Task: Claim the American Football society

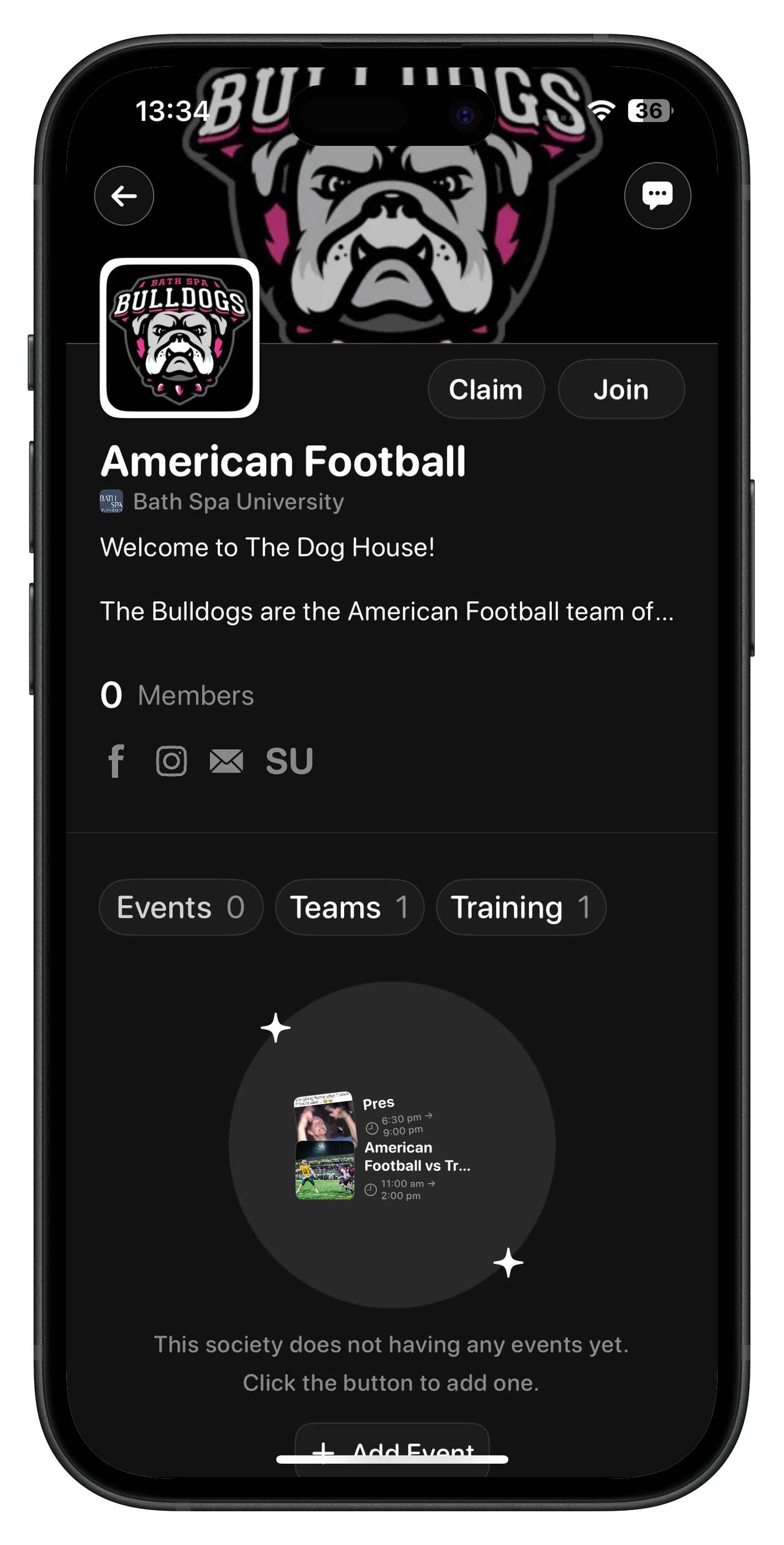Action: coord(485,389)
